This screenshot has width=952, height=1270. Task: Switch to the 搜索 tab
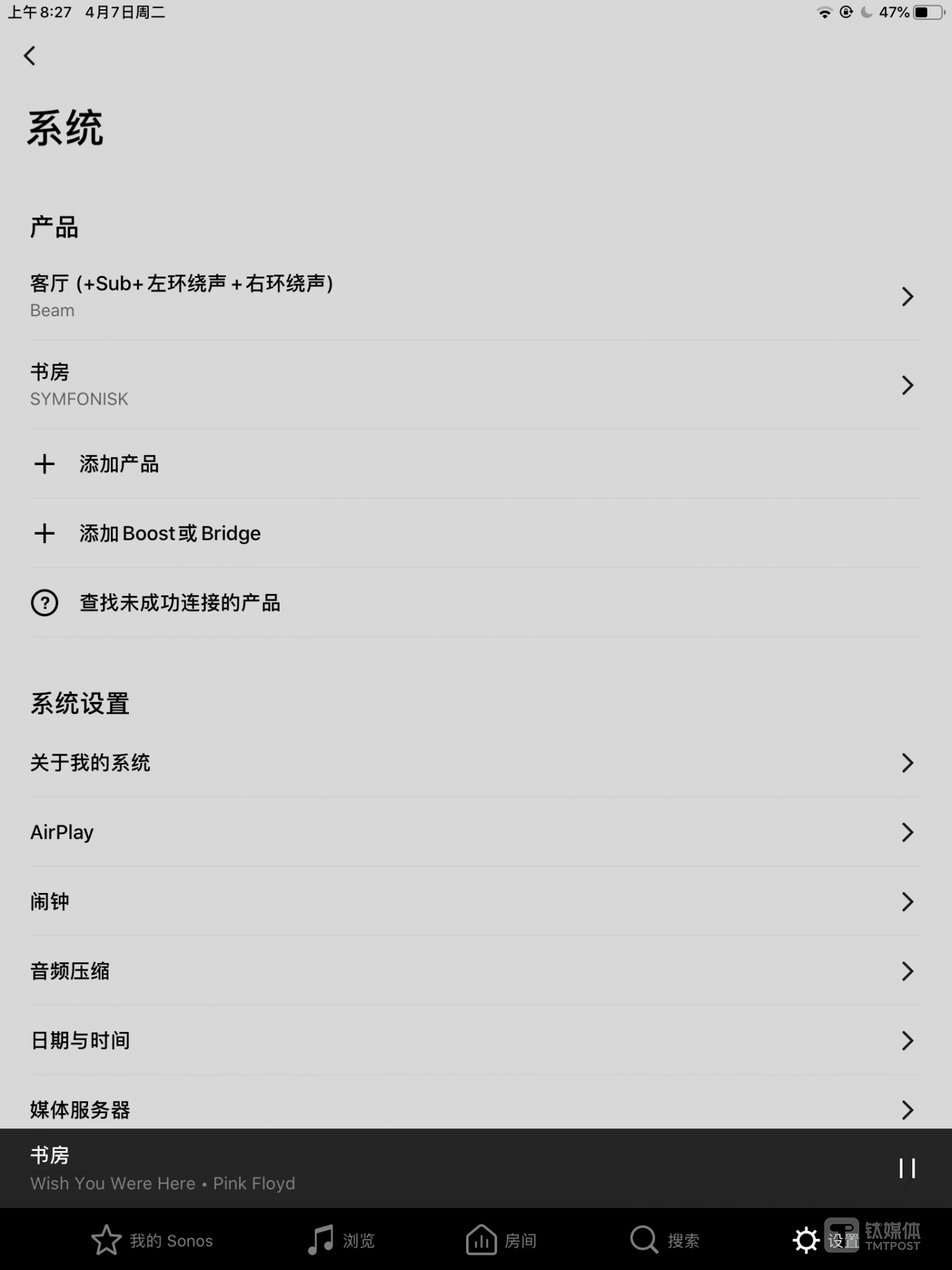click(664, 1240)
